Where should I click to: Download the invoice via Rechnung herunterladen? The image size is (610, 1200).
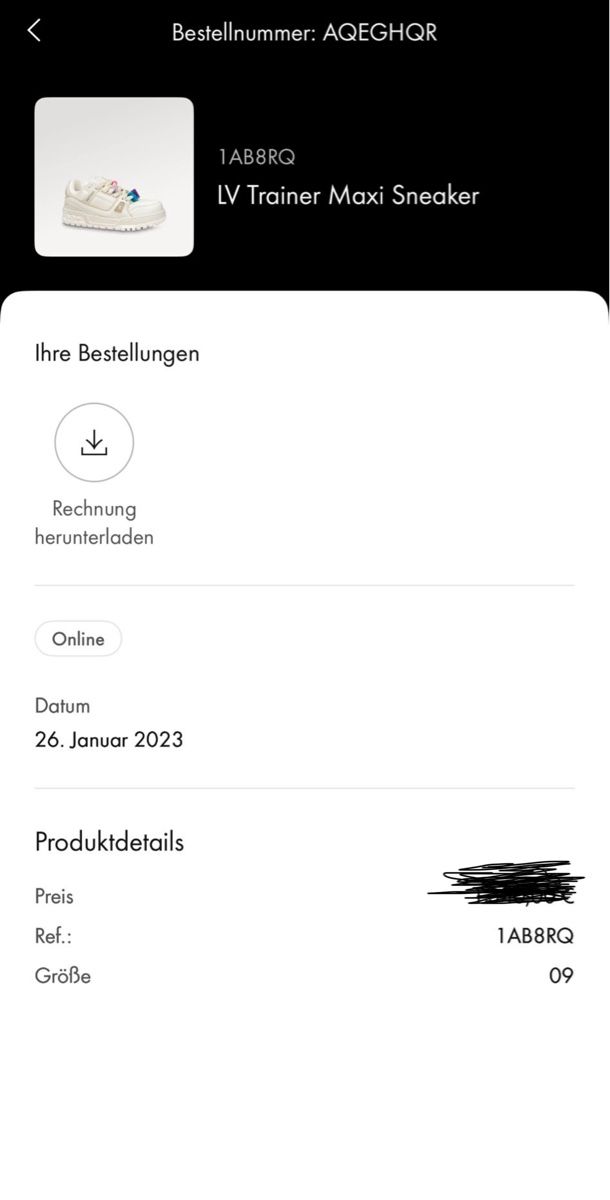[x=94, y=443]
